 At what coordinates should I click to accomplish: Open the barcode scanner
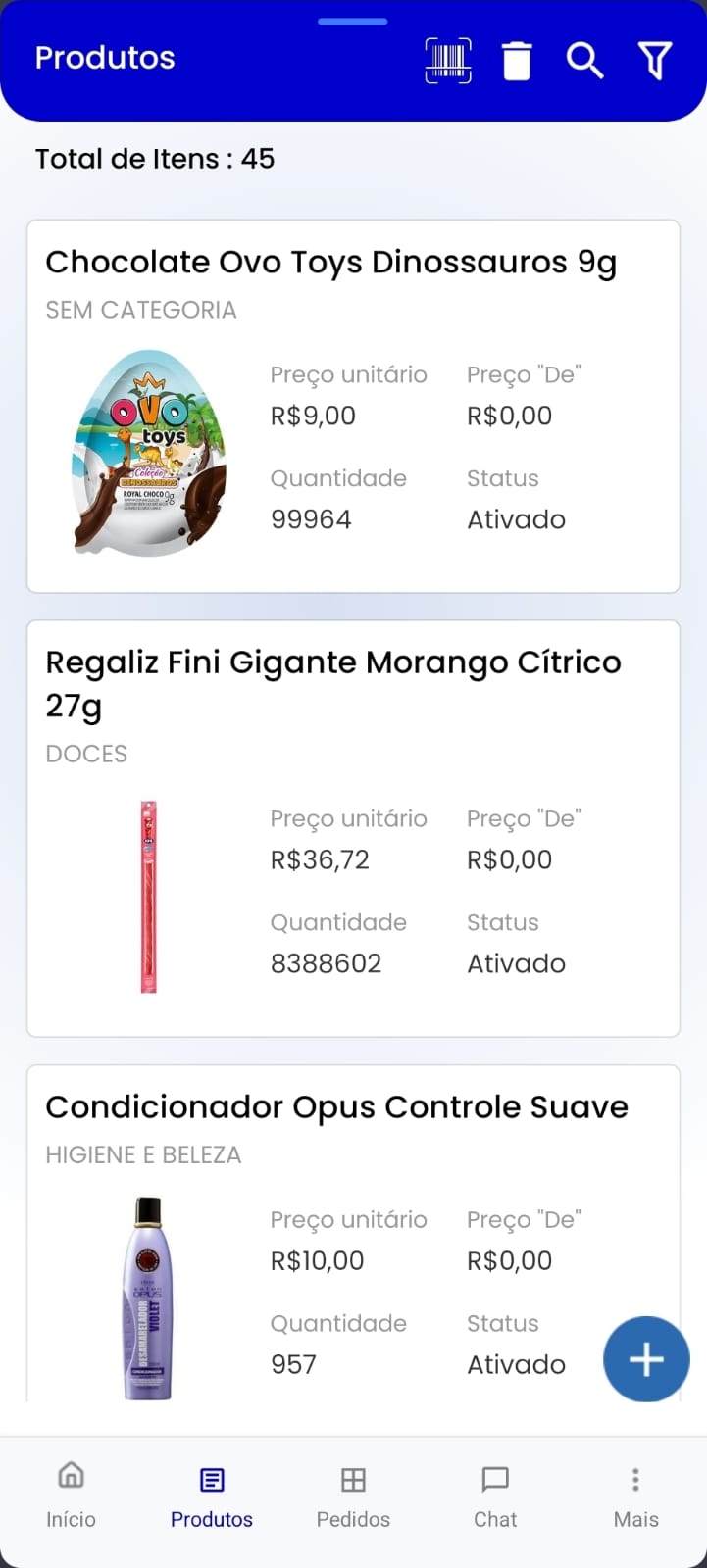click(x=448, y=61)
